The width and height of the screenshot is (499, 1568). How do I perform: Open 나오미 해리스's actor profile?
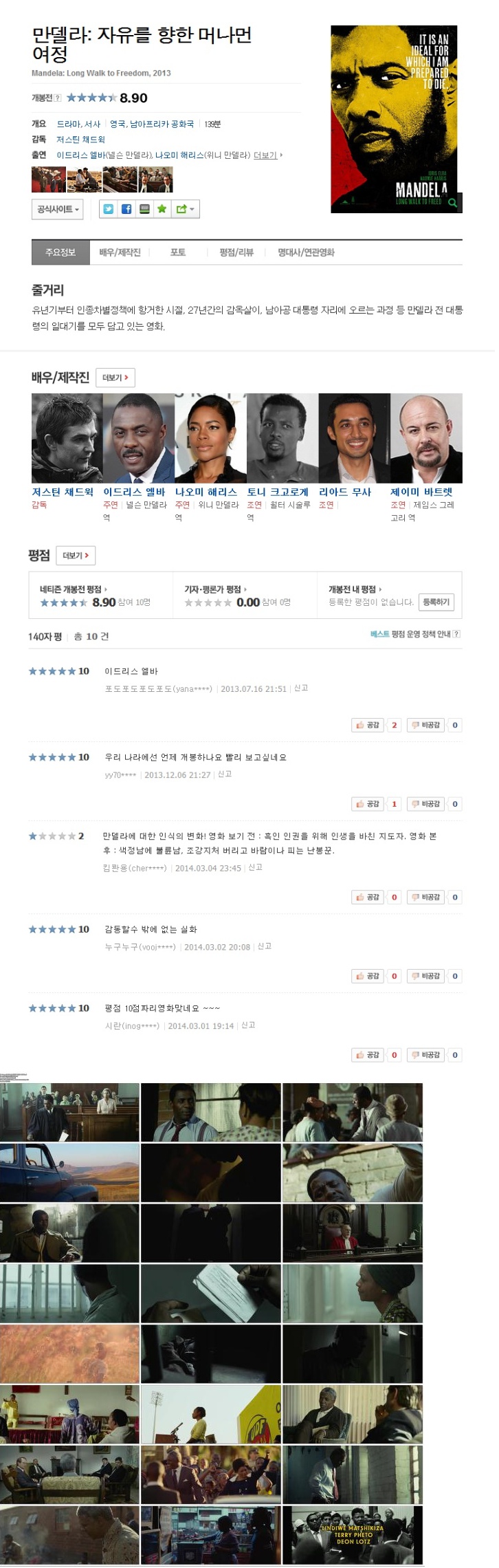[x=206, y=492]
